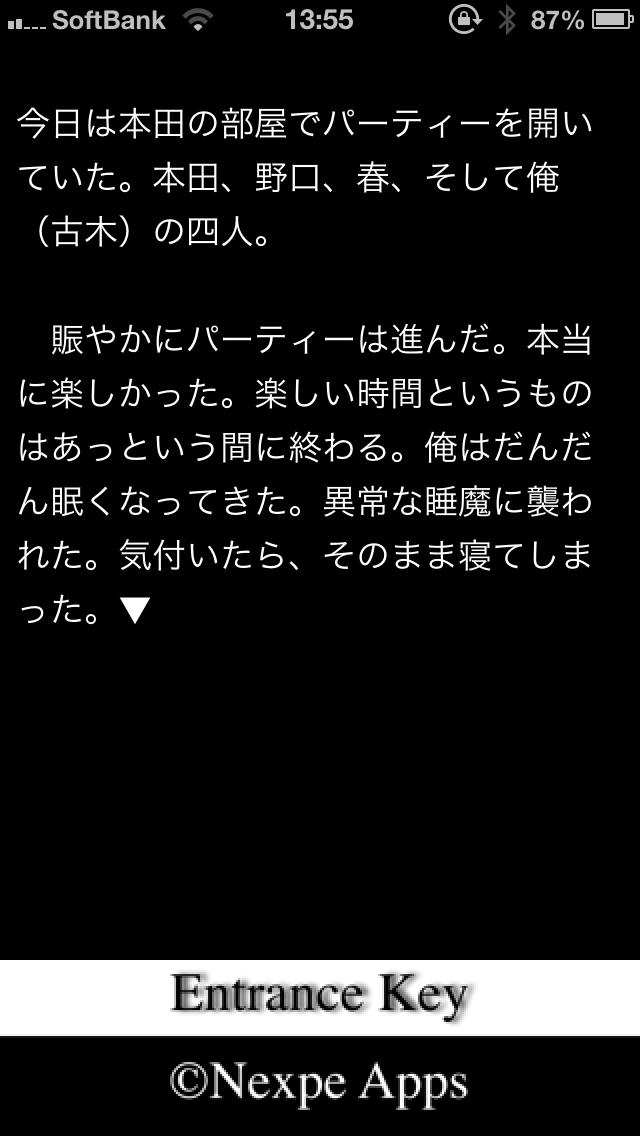Open the Entrance Key banner

(320, 998)
